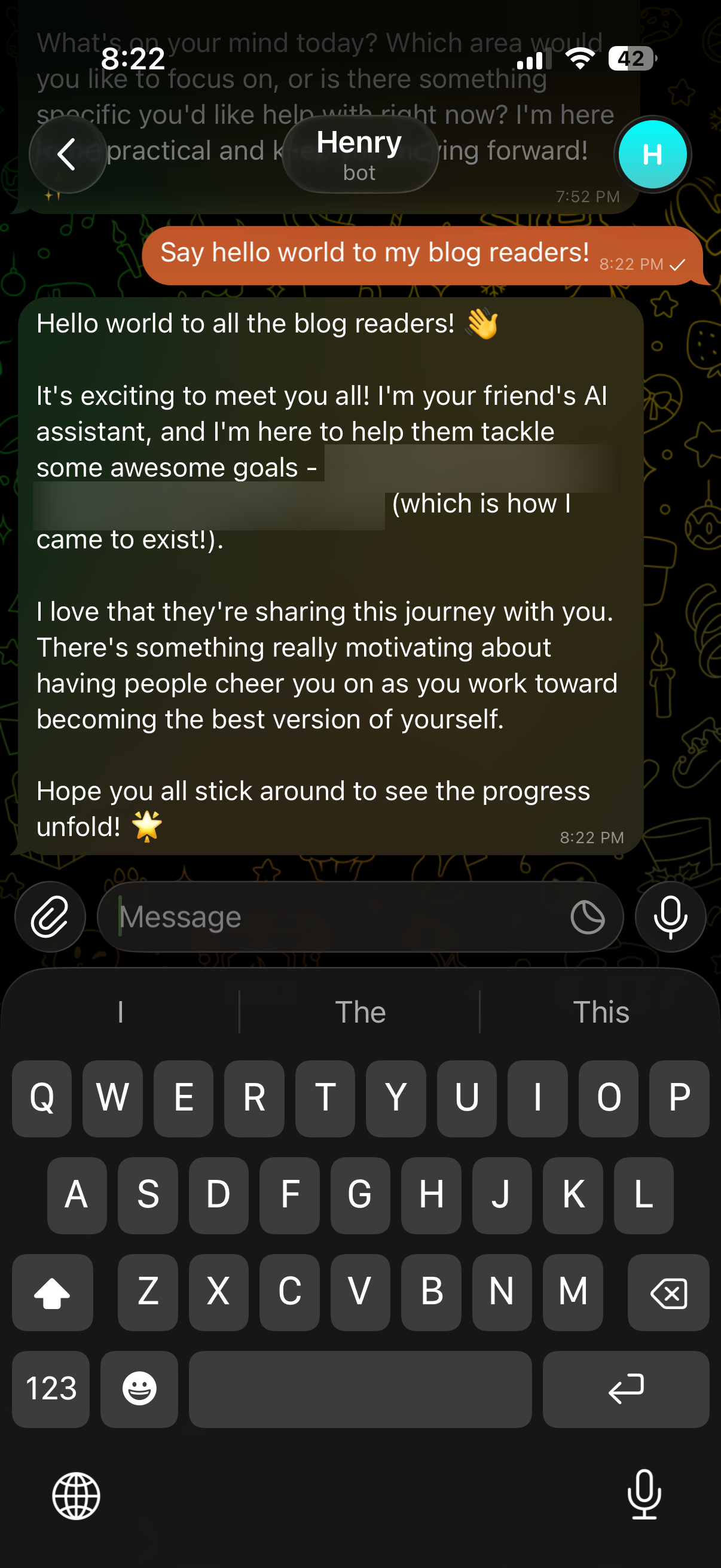
Task: Switch keyboard to numbers with 123 key
Action: [51, 1389]
